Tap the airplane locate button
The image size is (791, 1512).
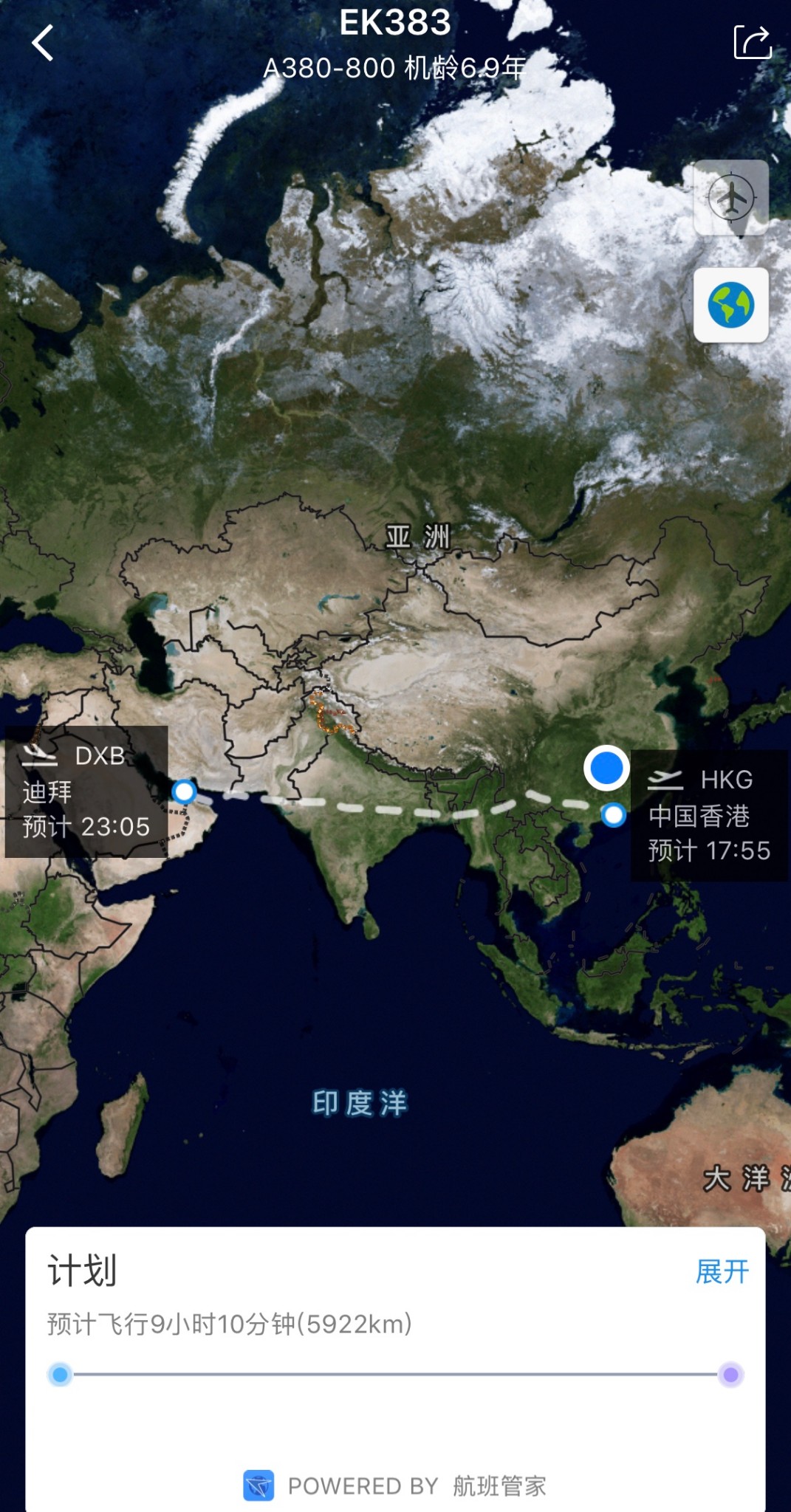731,198
